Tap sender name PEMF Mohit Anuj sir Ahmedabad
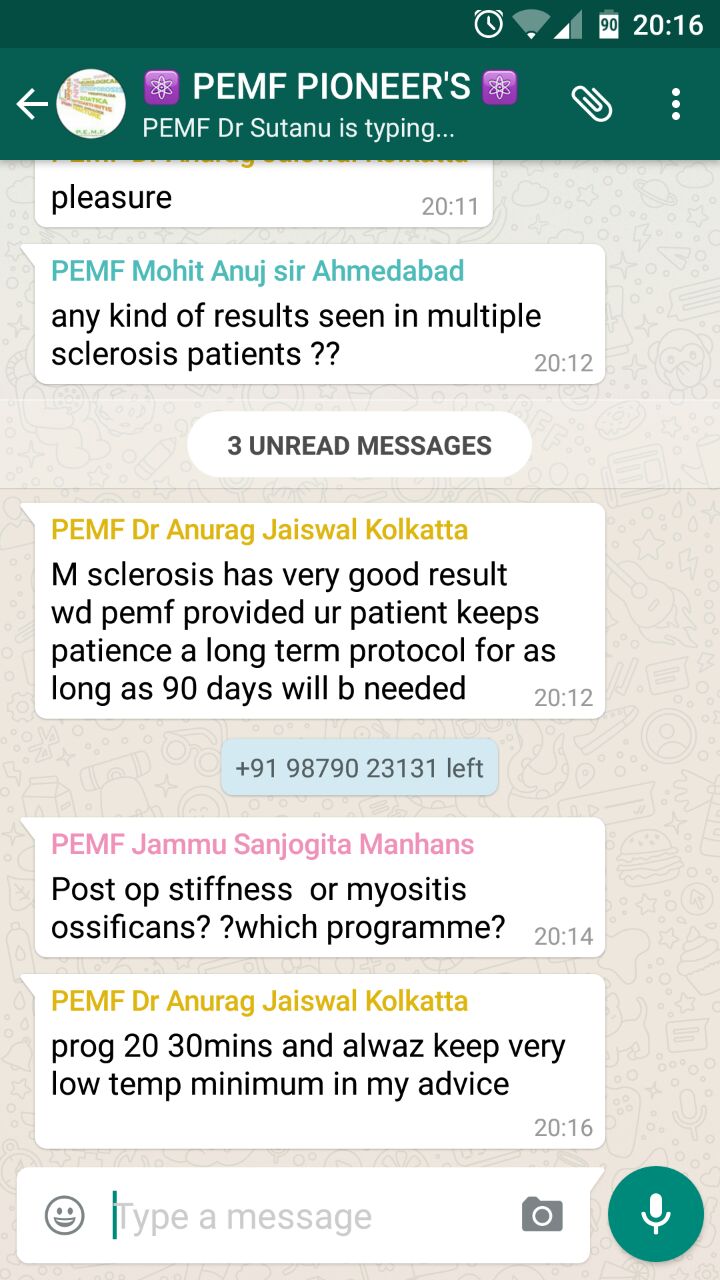720x1280 pixels. 258,271
